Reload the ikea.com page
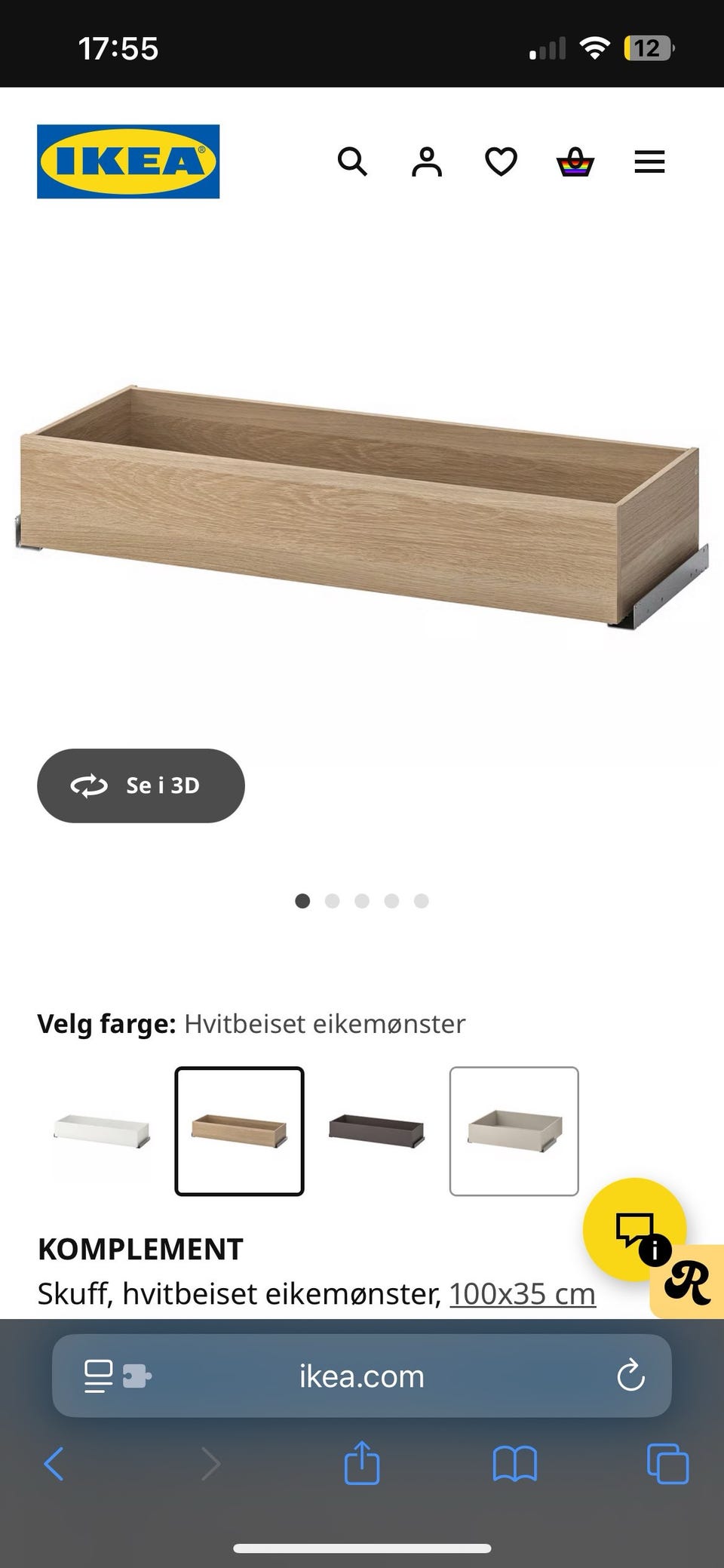The width and height of the screenshot is (724, 1568). (x=632, y=1376)
